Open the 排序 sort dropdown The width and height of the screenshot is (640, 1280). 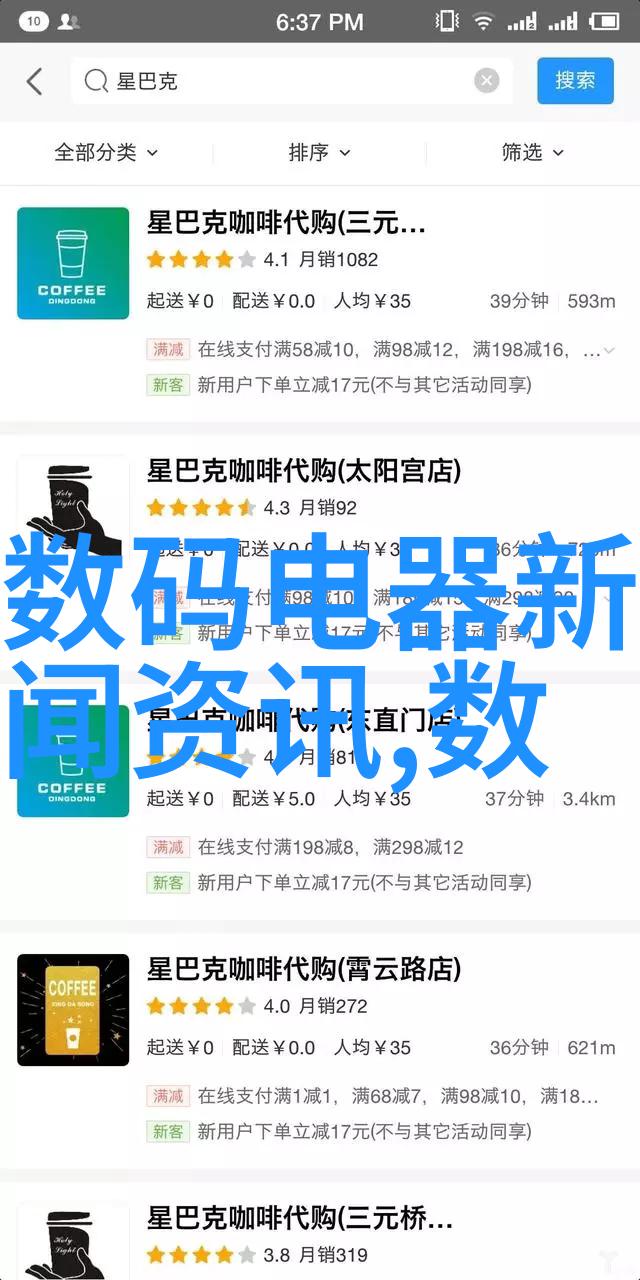click(319, 152)
